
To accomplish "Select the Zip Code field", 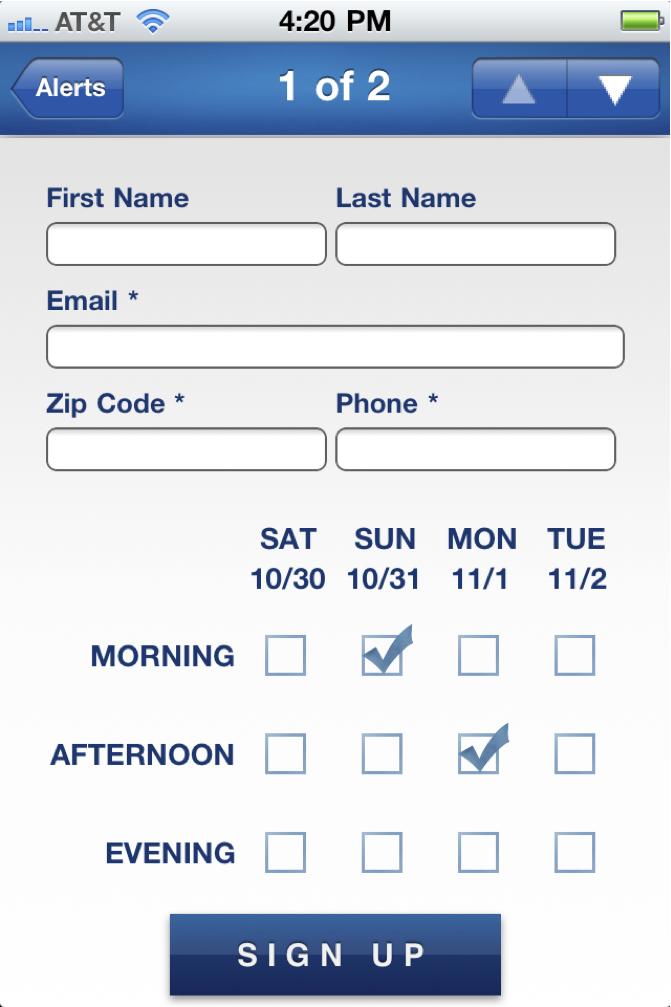I will [x=186, y=449].
